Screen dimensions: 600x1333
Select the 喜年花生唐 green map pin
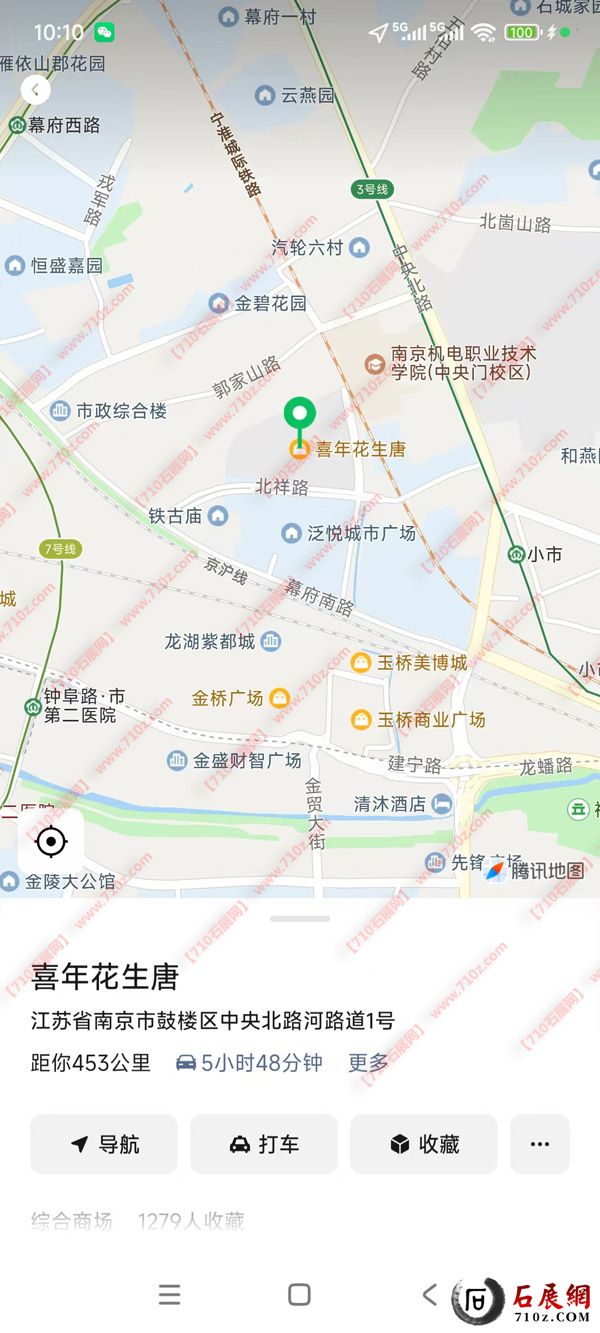point(299,414)
